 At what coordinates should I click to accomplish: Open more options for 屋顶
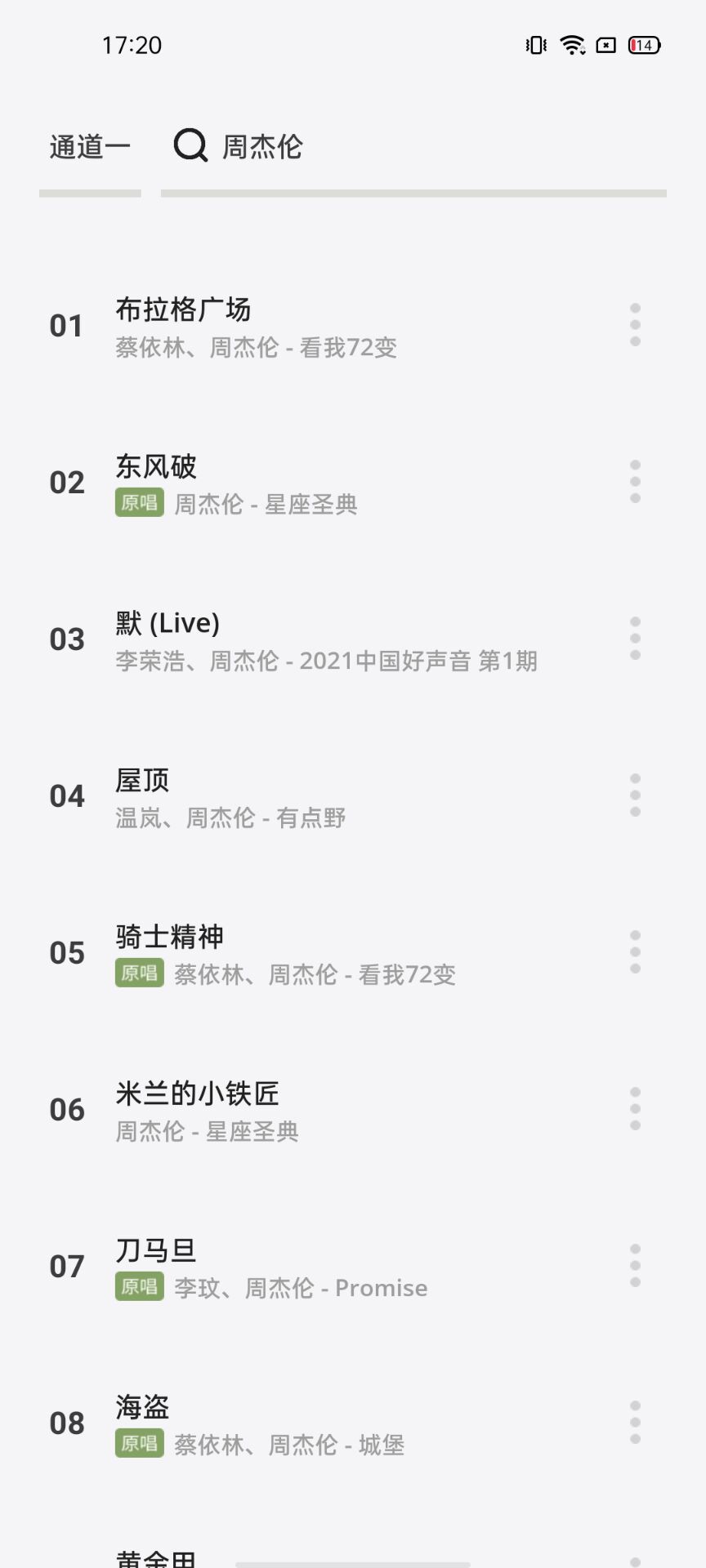(635, 795)
